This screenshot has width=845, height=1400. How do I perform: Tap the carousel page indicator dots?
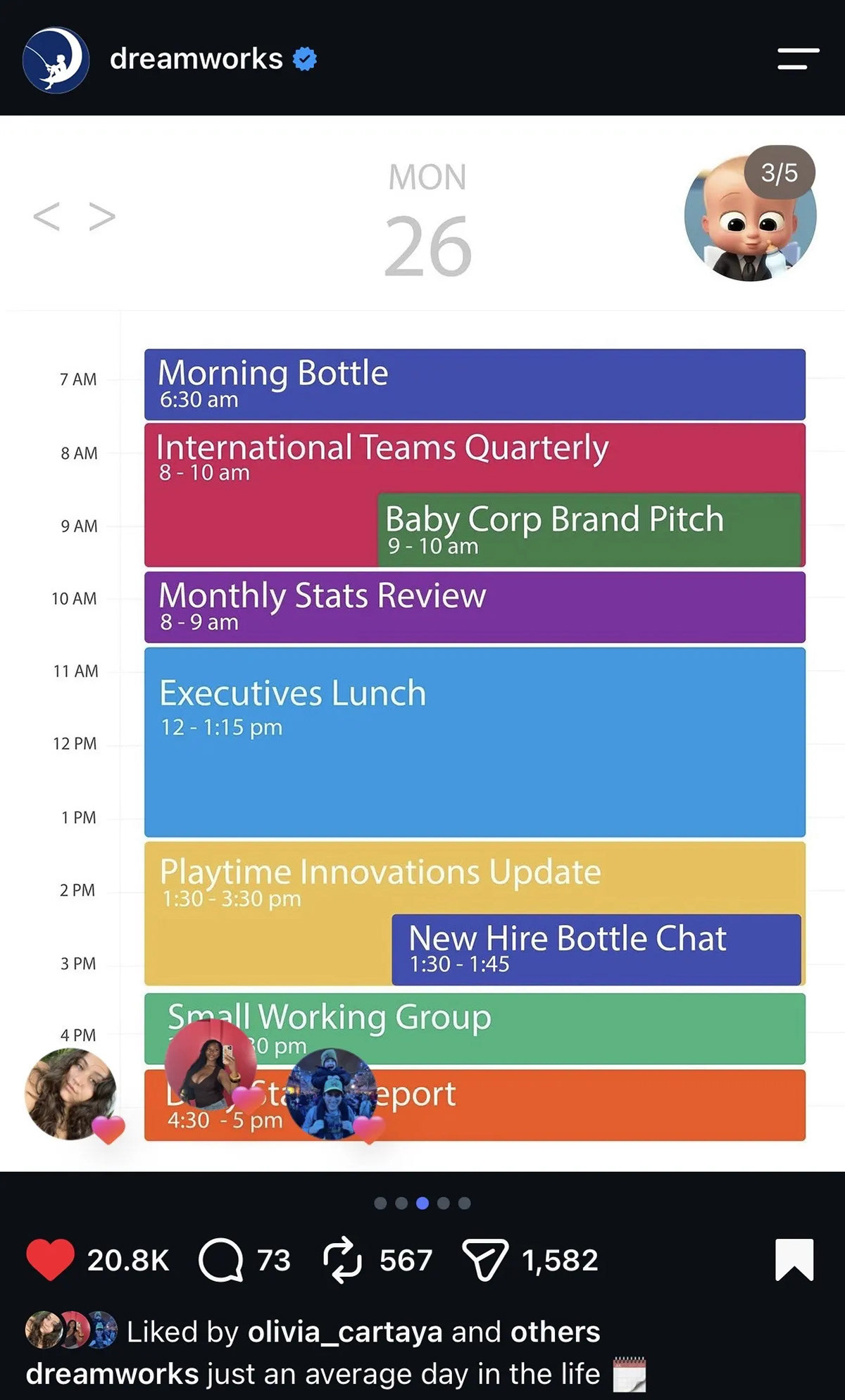pyautogui.click(x=423, y=1203)
